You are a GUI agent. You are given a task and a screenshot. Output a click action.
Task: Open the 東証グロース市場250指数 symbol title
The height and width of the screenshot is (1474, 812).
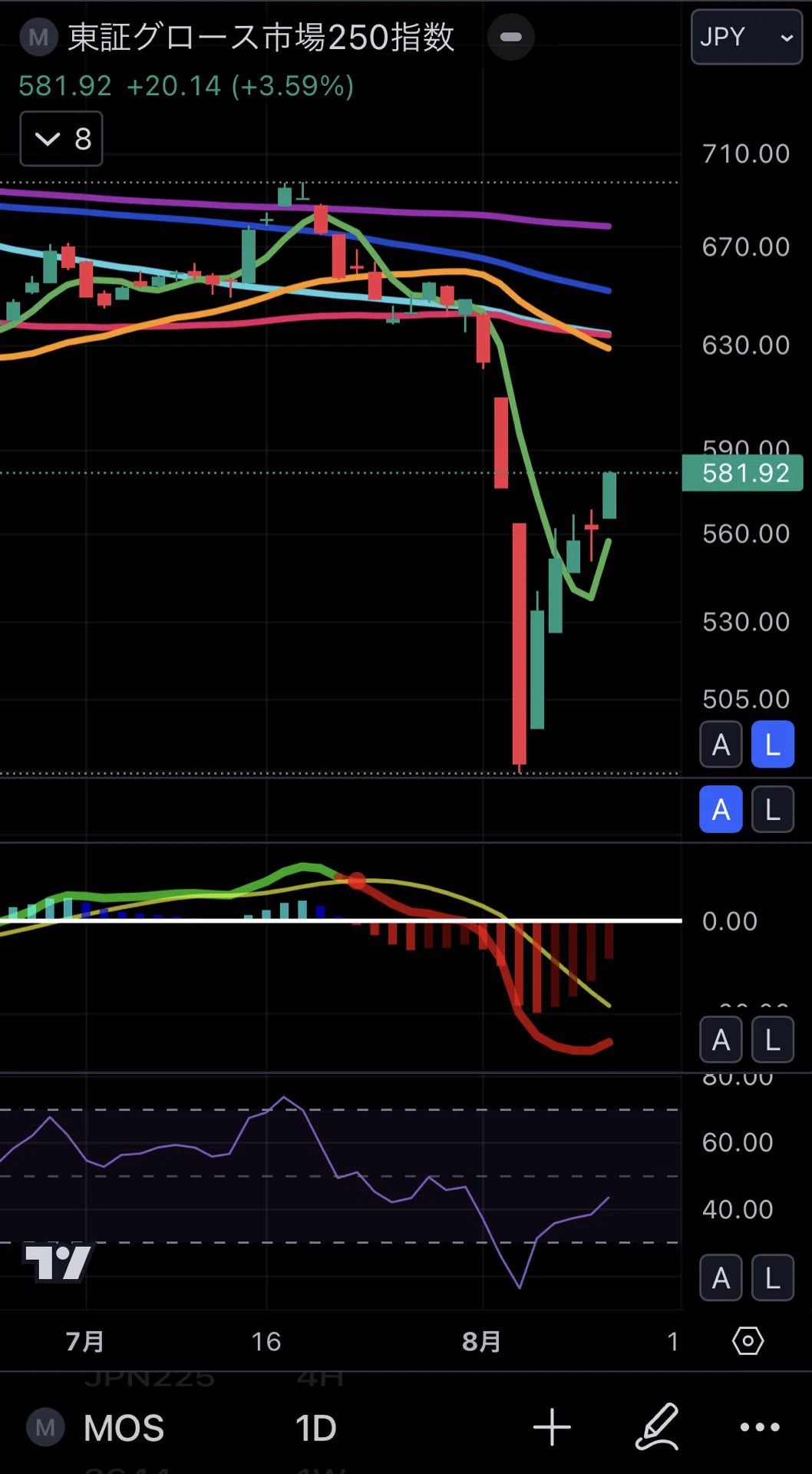click(x=261, y=37)
